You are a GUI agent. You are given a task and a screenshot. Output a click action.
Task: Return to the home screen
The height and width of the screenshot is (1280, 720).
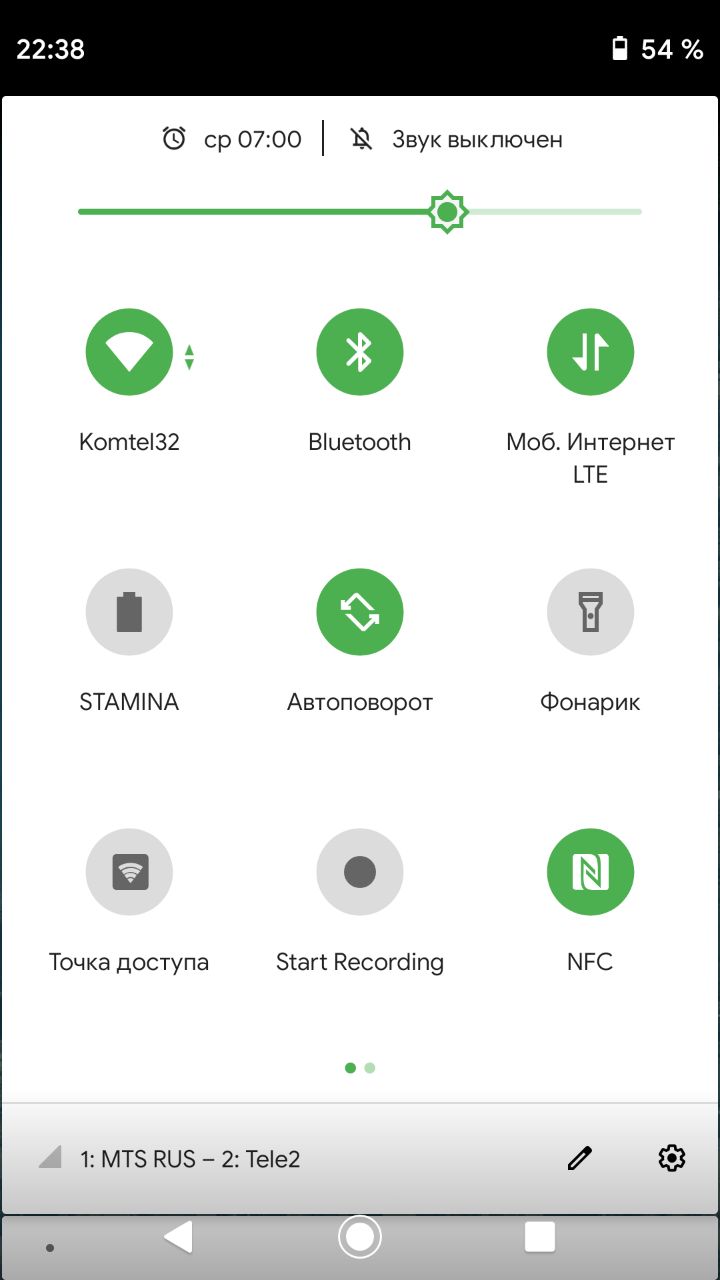(360, 1238)
